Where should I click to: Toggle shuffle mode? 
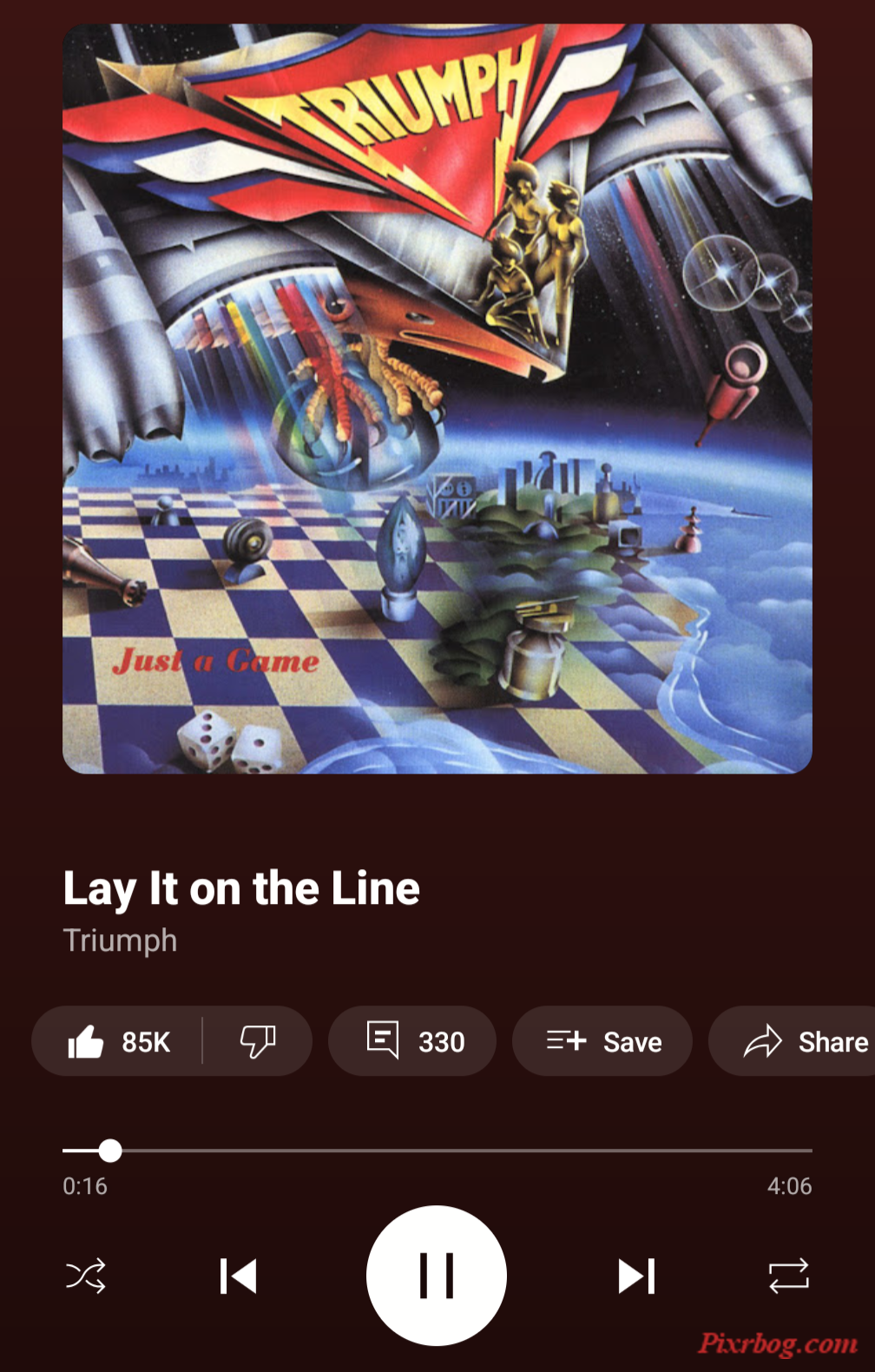pos(86,1276)
